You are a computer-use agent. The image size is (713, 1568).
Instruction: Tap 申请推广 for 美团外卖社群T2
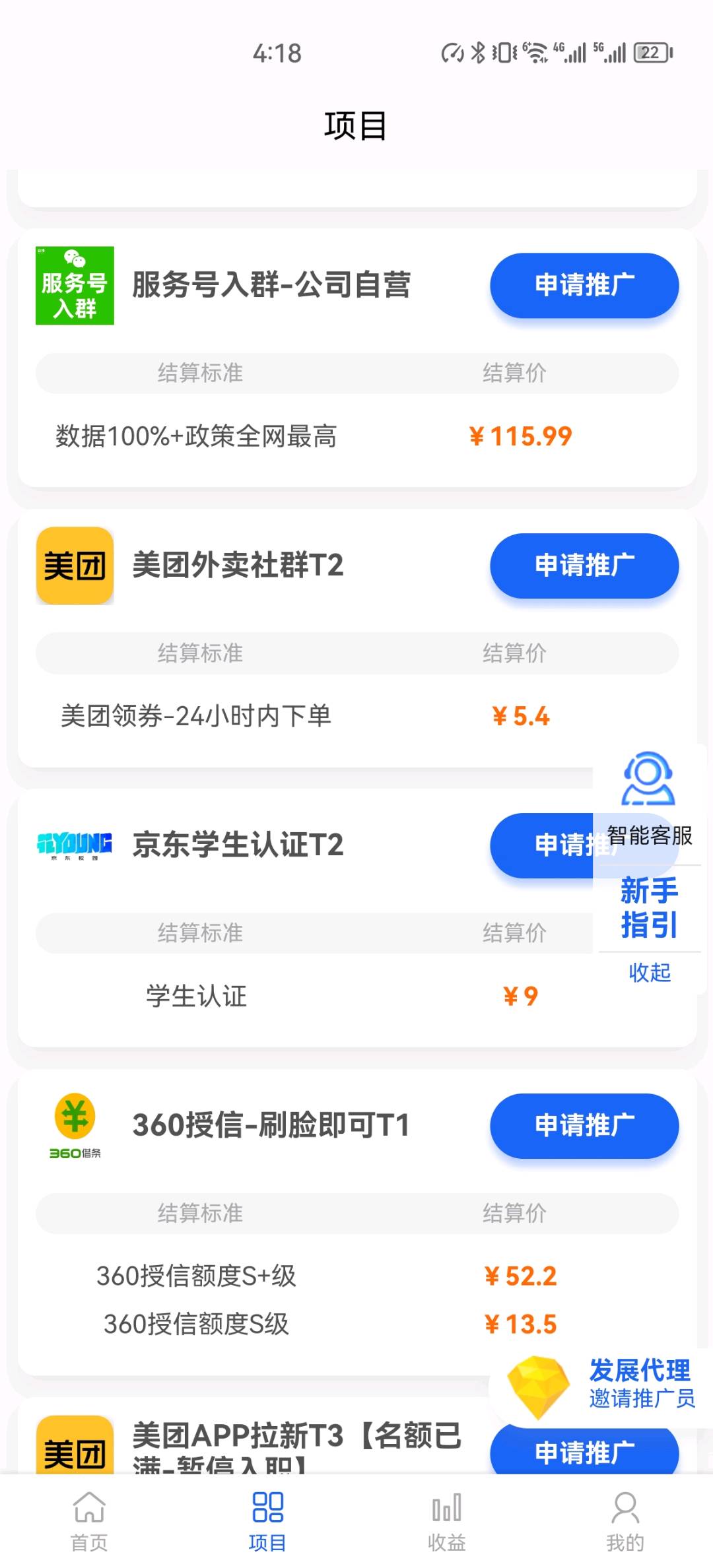click(x=584, y=566)
